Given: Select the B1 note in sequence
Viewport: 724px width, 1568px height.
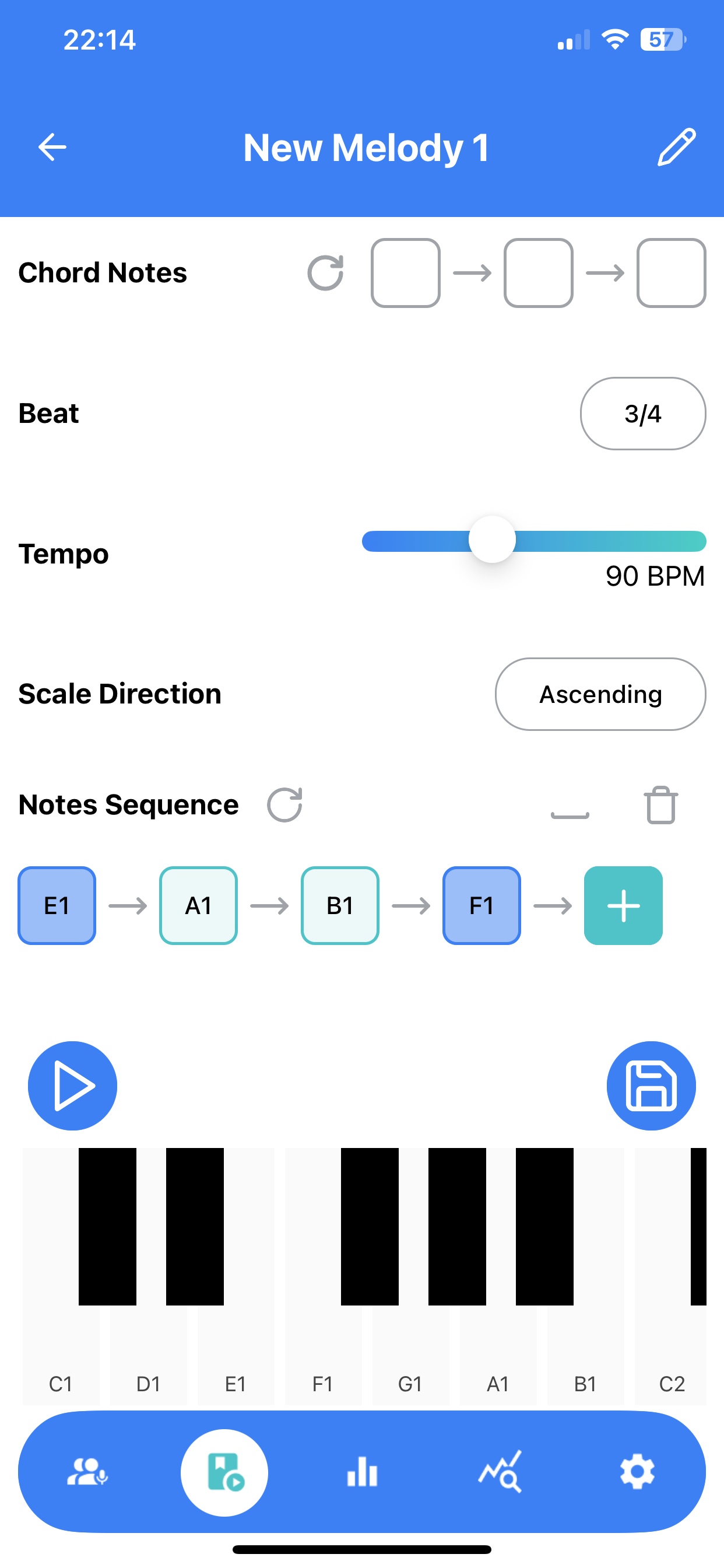Looking at the screenshot, I should click(340, 906).
